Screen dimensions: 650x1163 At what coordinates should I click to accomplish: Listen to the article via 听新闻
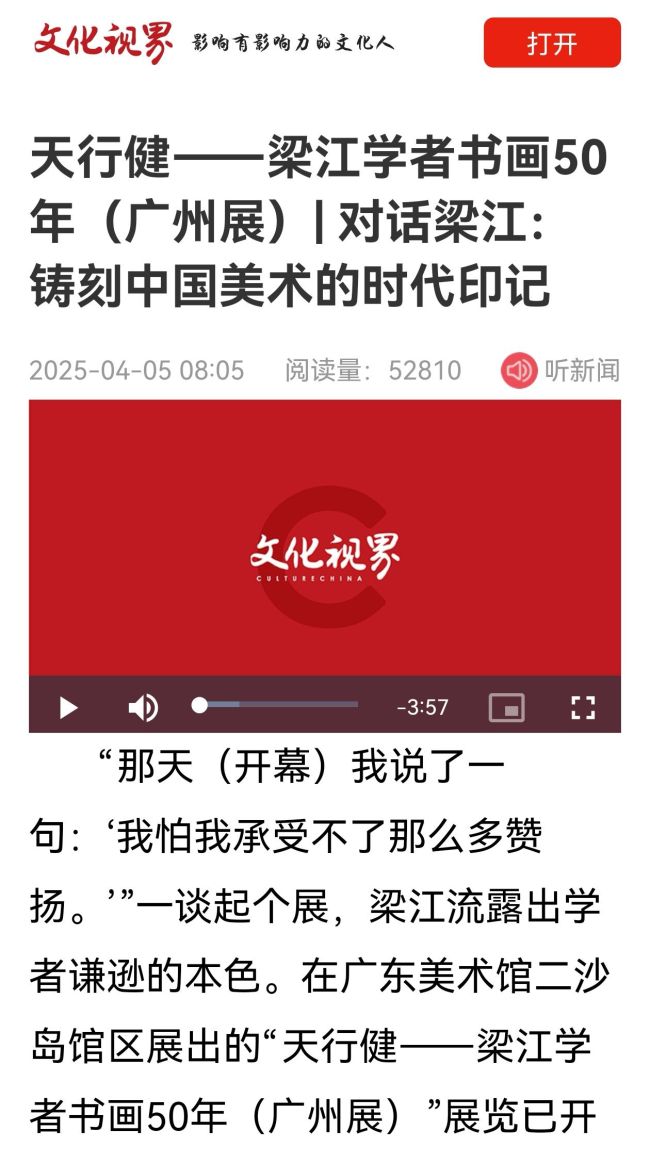click(x=560, y=371)
